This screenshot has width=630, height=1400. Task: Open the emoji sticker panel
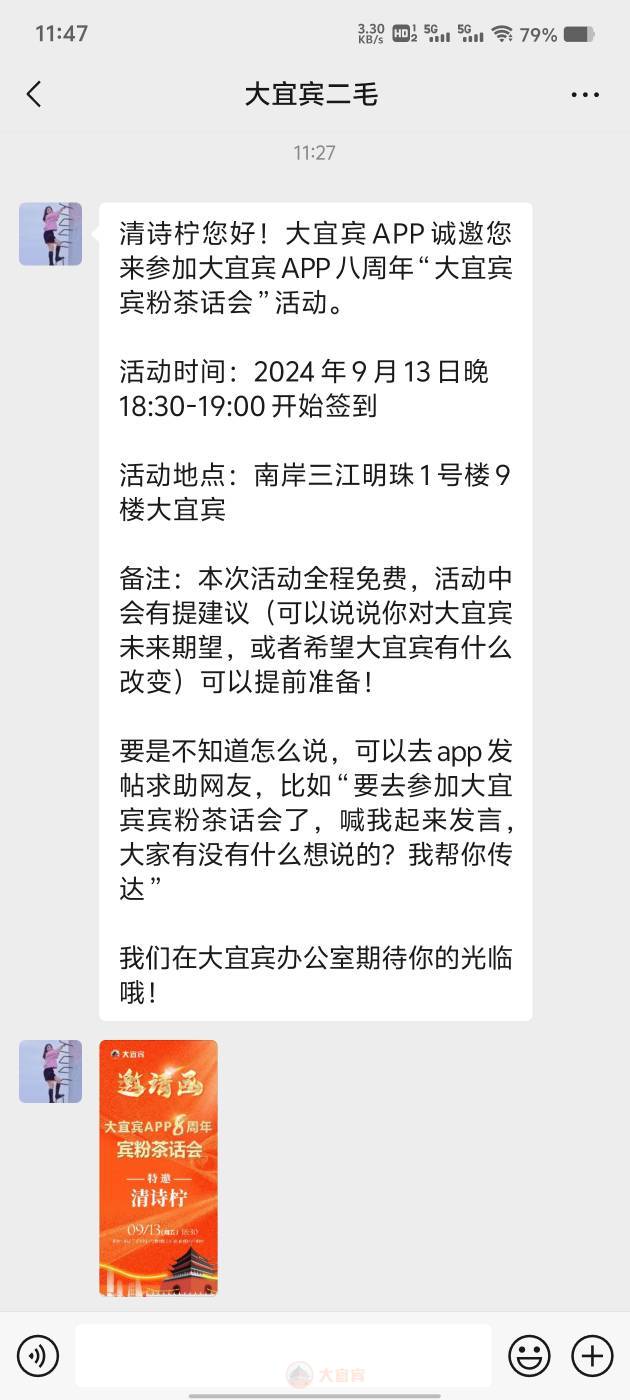(x=529, y=1356)
